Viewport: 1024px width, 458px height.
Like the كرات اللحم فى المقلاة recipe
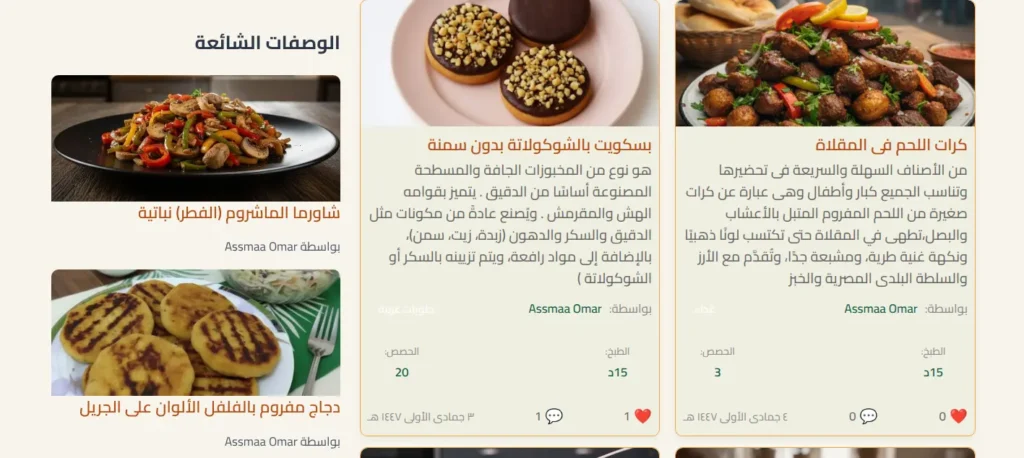958,416
